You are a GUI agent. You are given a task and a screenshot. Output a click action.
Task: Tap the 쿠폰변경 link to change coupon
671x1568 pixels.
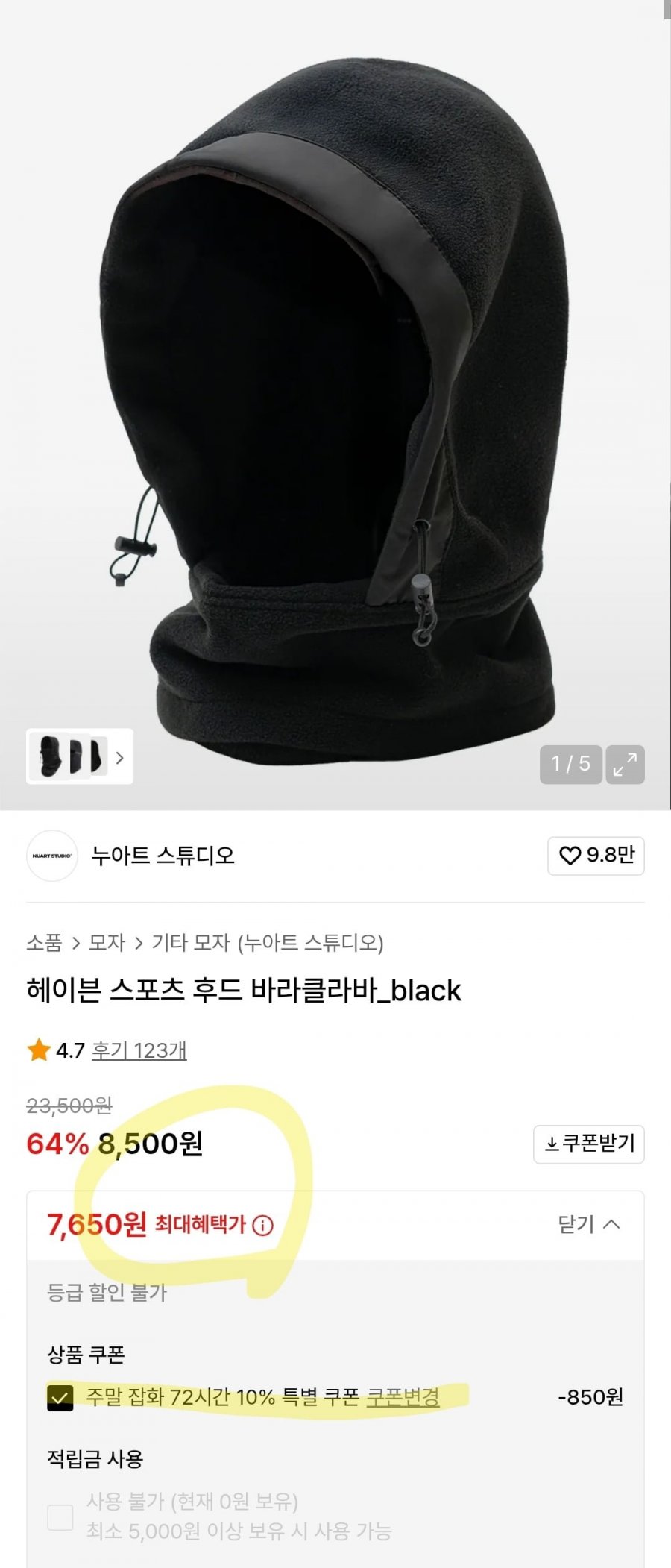pos(403,1397)
